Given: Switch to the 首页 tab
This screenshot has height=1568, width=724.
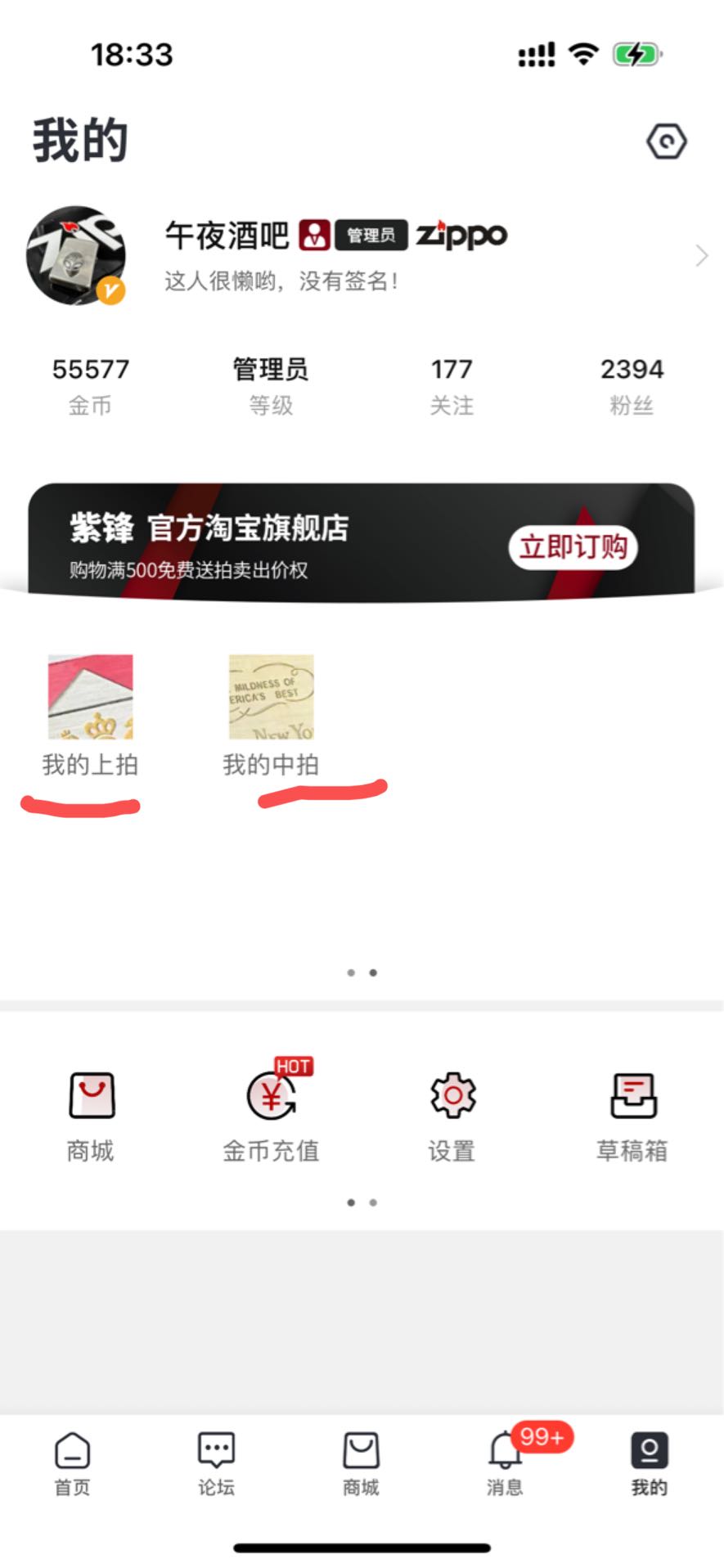Looking at the screenshot, I should coord(72,1464).
